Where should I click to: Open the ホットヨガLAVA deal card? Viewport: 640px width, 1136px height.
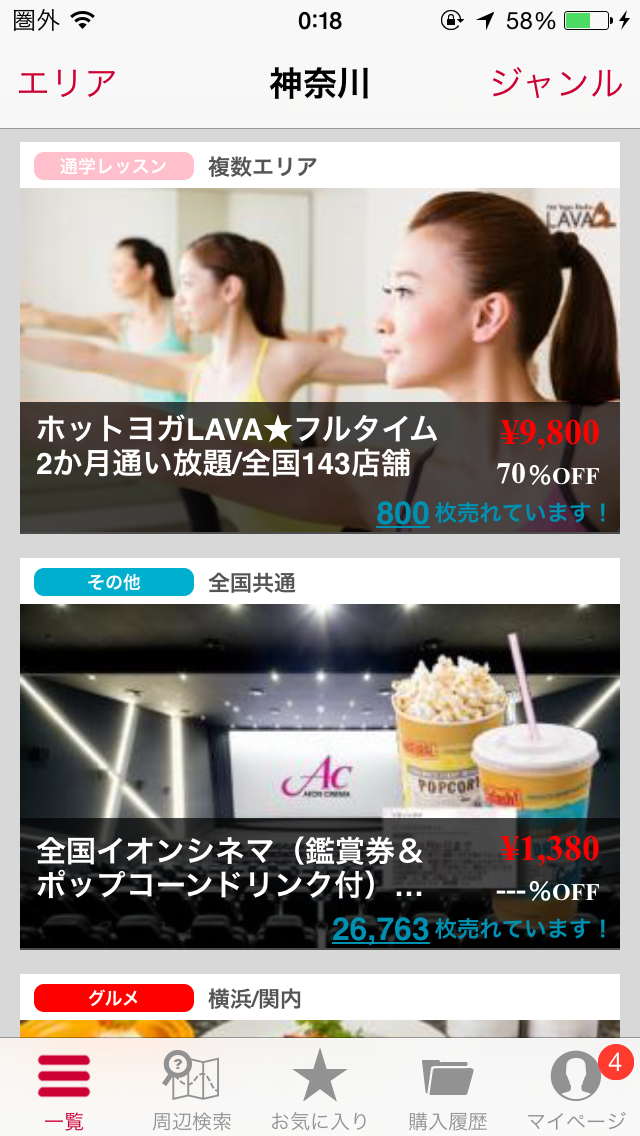coord(320,340)
